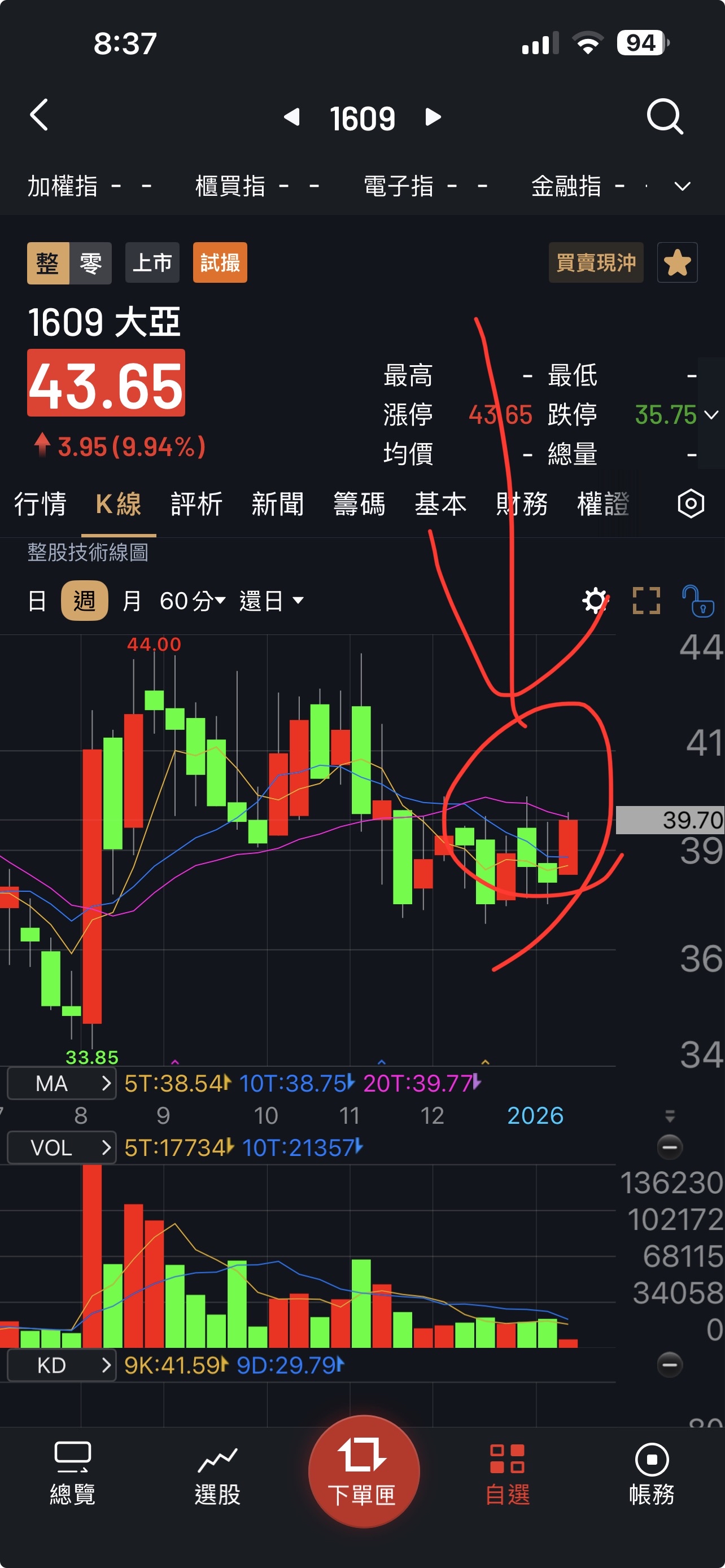Image resolution: width=725 pixels, height=1568 pixels.
Task: Open the 新聞 tab
Action: click(278, 504)
